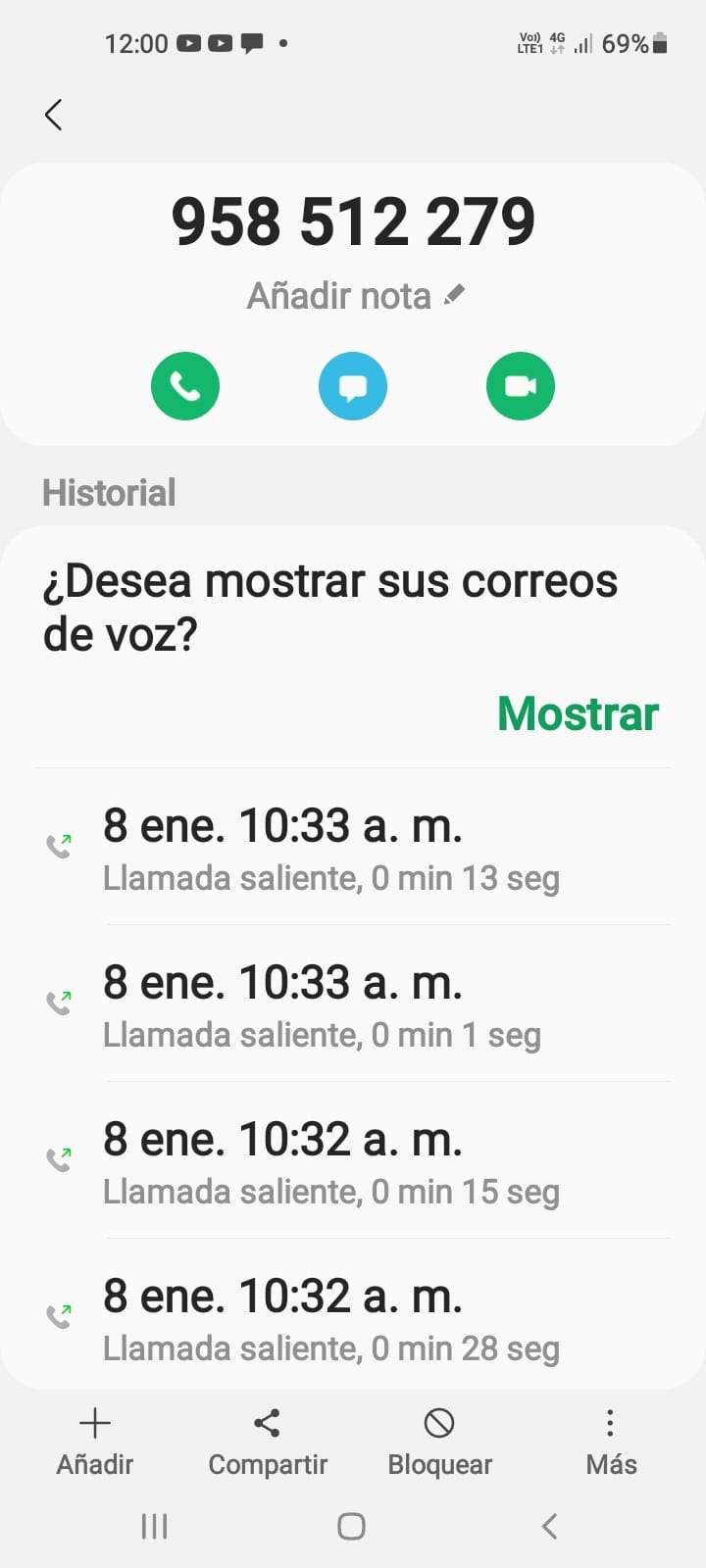Screen dimensions: 706x1568
Task: Send a message with the blue chat icon
Action: [353, 386]
